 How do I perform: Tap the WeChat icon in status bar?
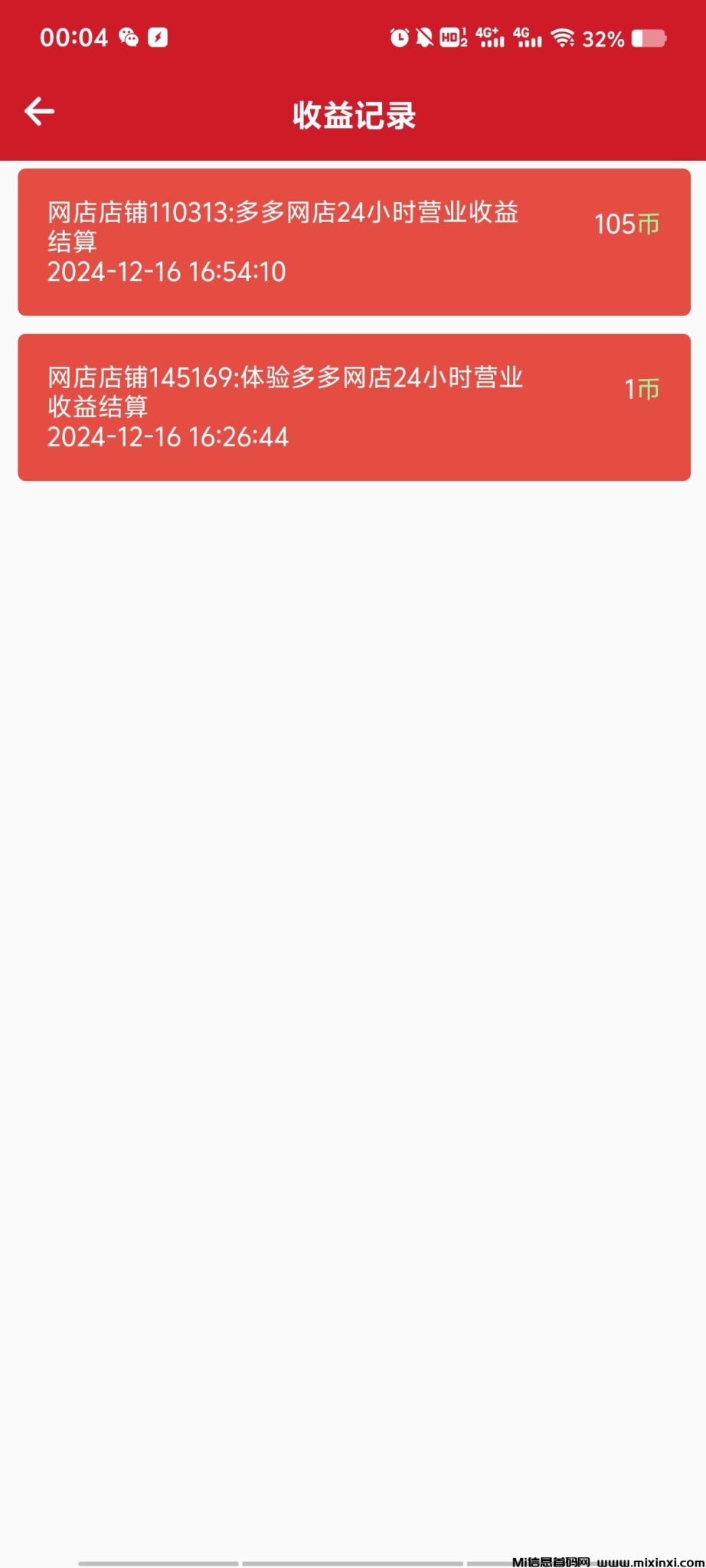click(129, 36)
